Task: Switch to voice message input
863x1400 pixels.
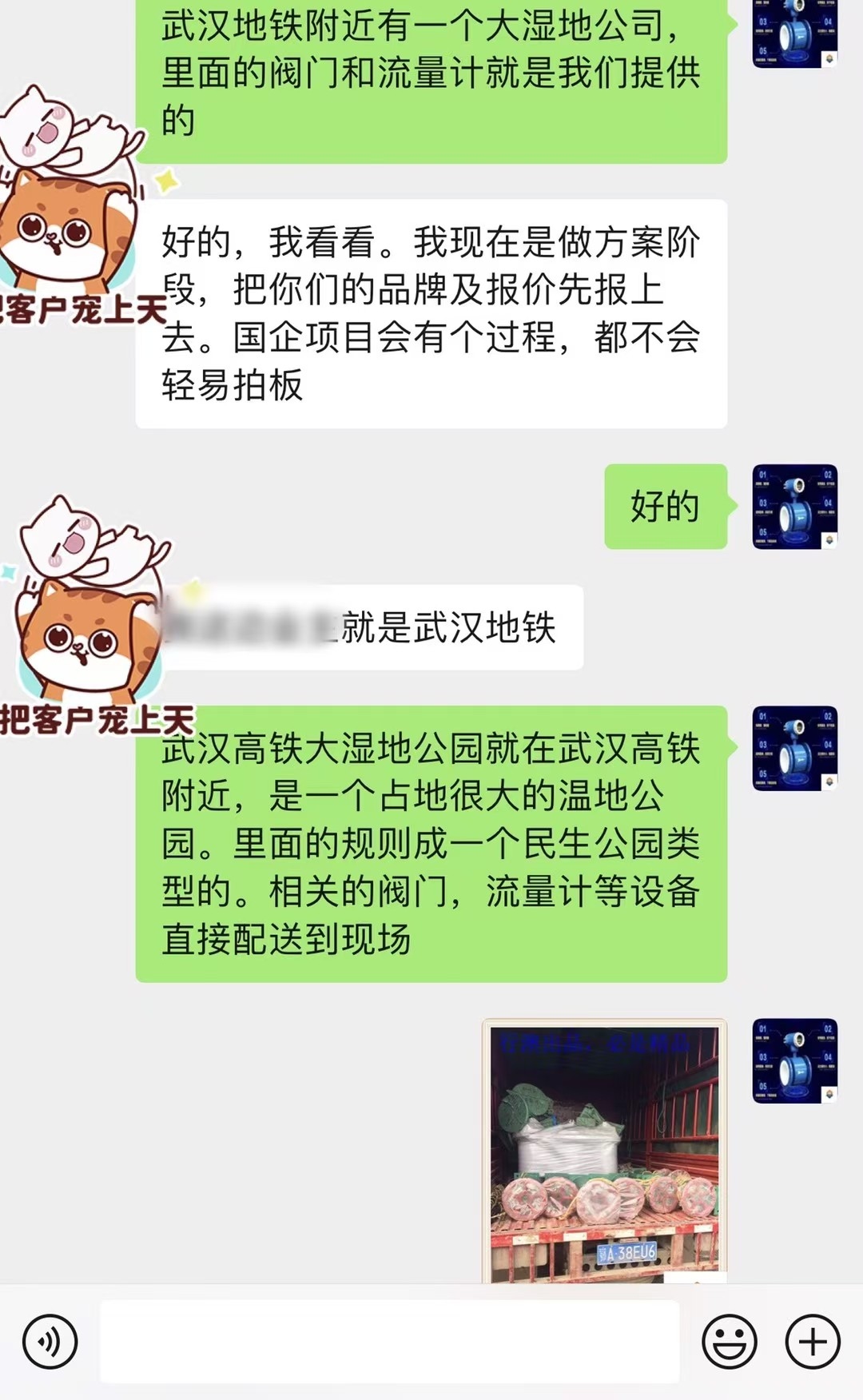Action: click(x=50, y=1342)
